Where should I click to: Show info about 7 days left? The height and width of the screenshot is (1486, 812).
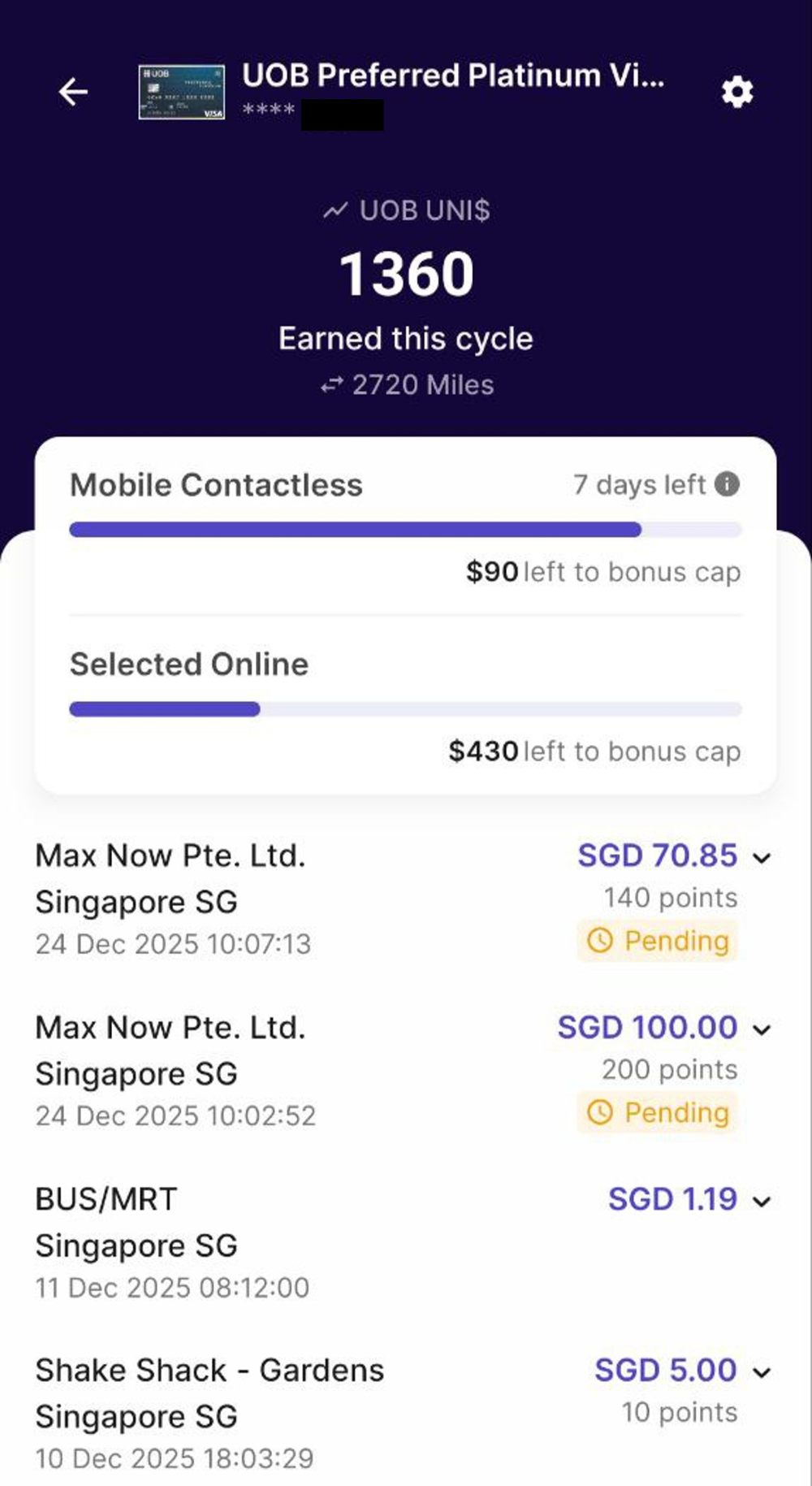727,484
